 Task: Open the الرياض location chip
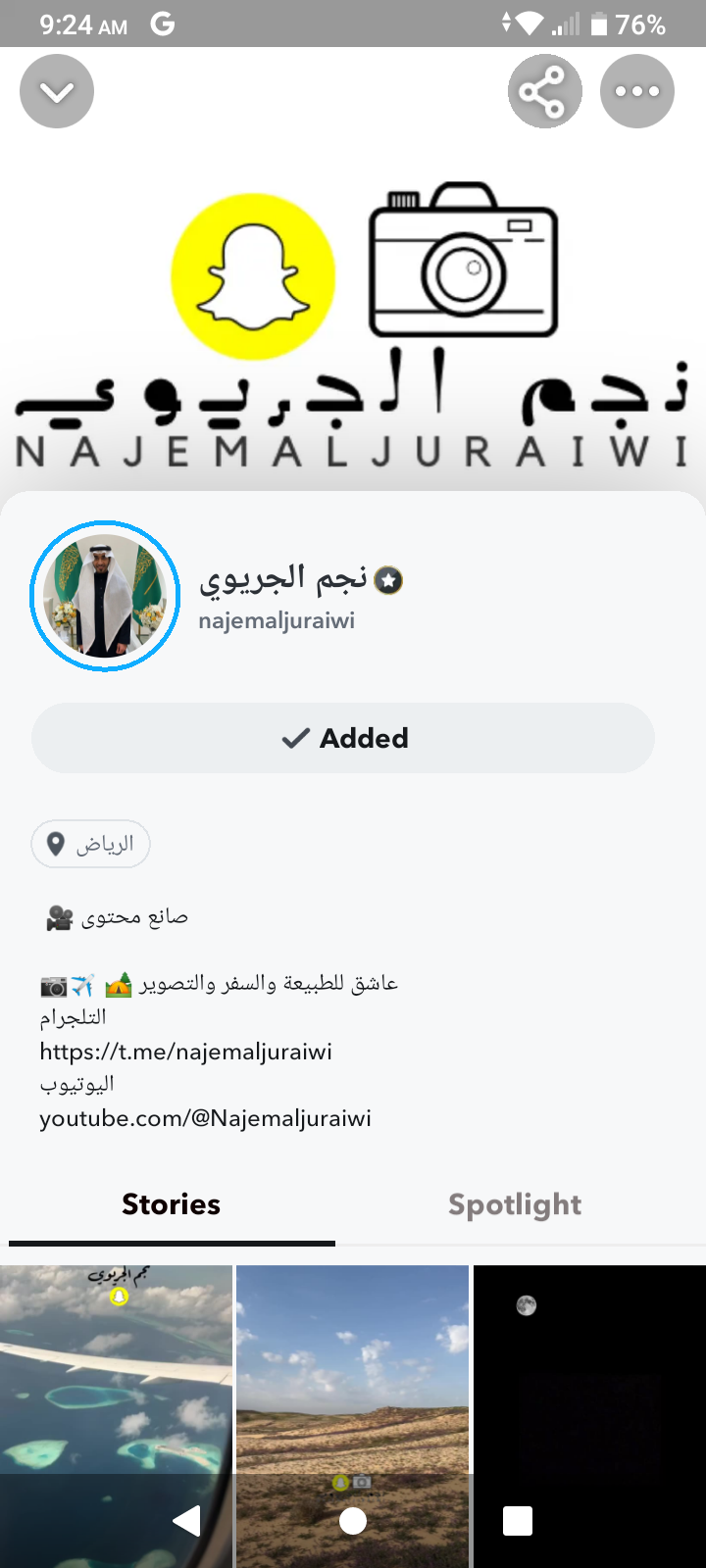[x=90, y=844]
